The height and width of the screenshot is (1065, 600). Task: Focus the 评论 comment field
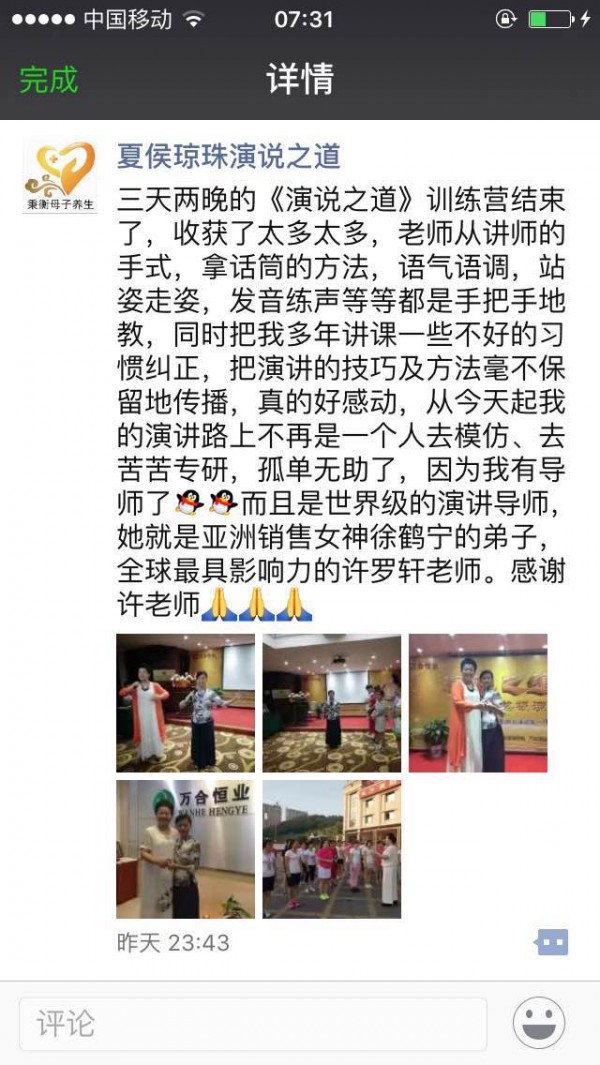point(253,1023)
